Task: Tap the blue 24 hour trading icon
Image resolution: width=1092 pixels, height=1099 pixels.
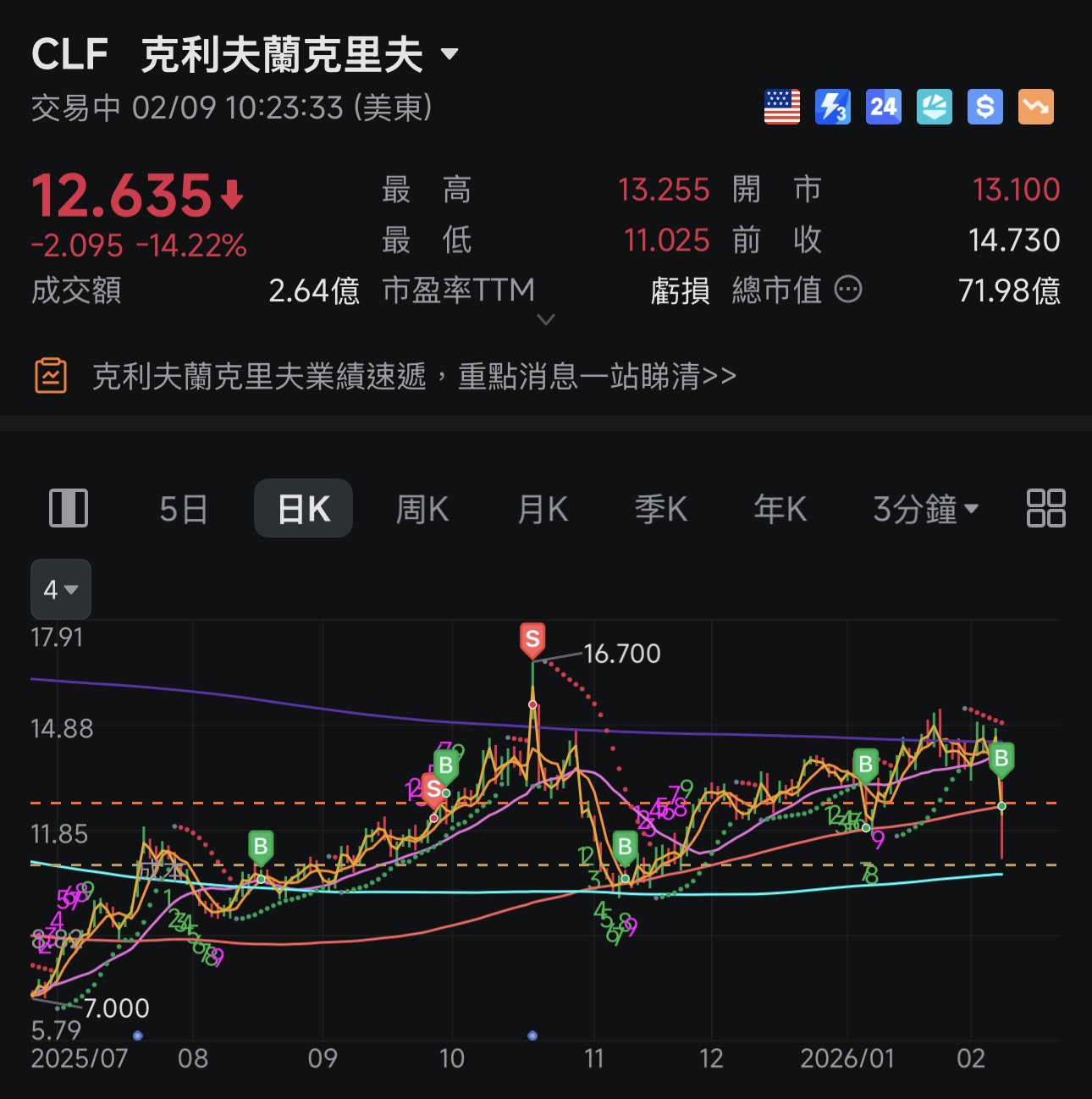Action: (x=883, y=107)
